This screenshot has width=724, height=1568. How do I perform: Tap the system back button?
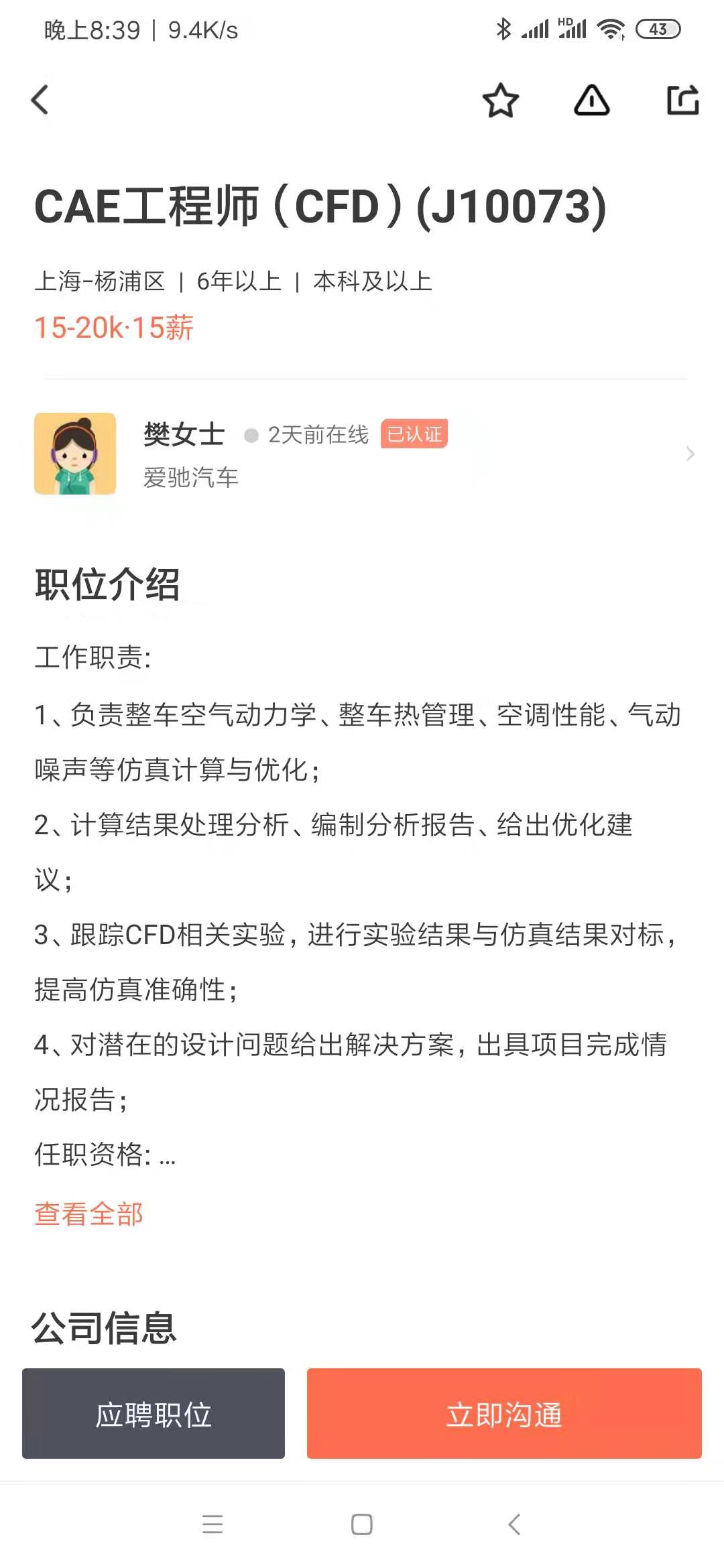[x=514, y=1524]
